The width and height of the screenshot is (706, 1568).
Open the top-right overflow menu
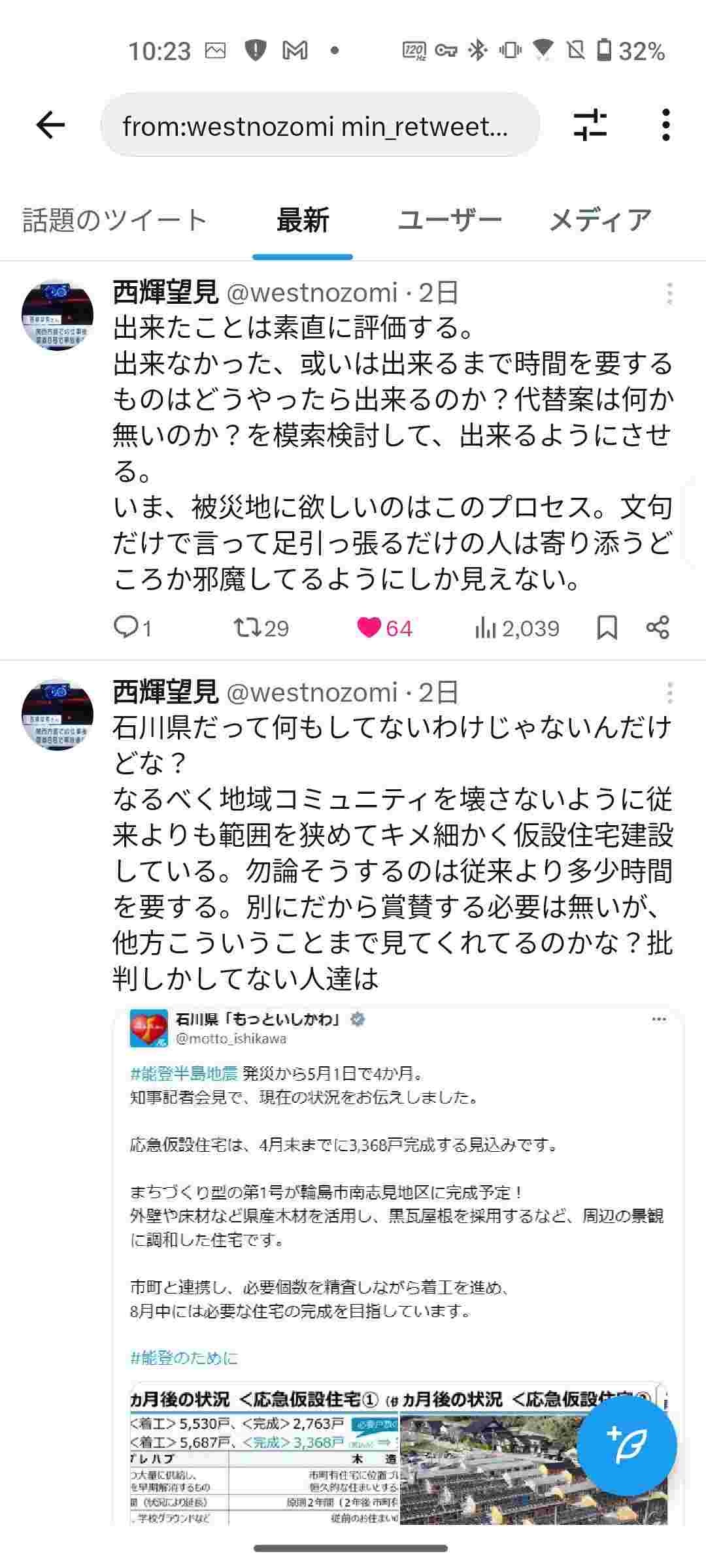665,125
